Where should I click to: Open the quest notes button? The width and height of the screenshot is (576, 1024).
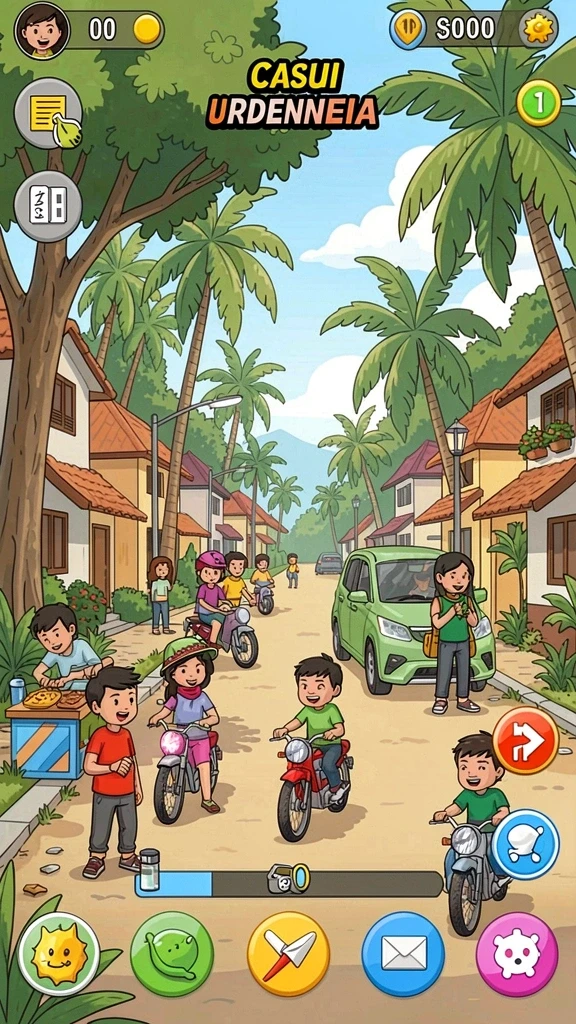[48, 113]
